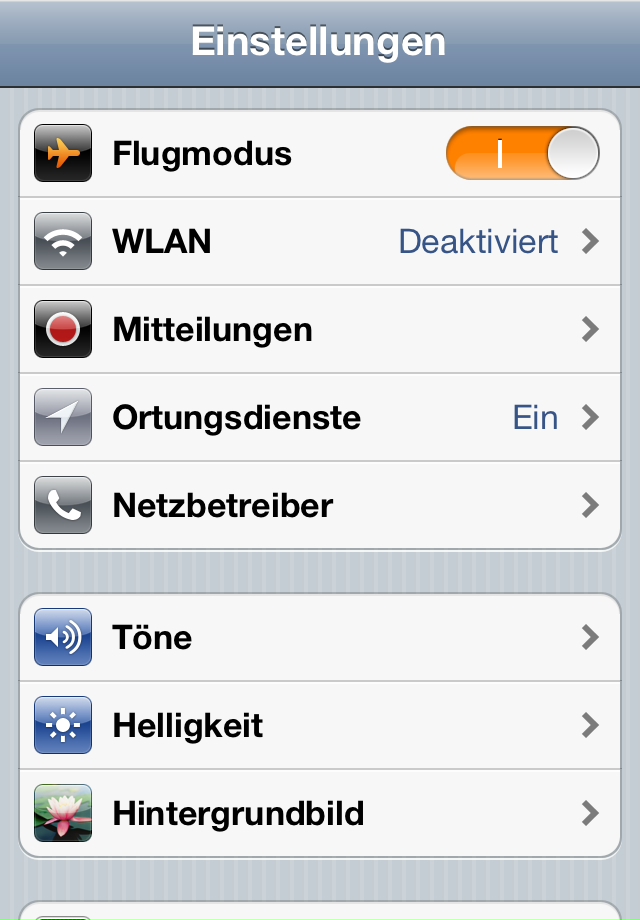The height and width of the screenshot is (920, 640).
Task: Open Töne sound settings
Action: point(320,638)
